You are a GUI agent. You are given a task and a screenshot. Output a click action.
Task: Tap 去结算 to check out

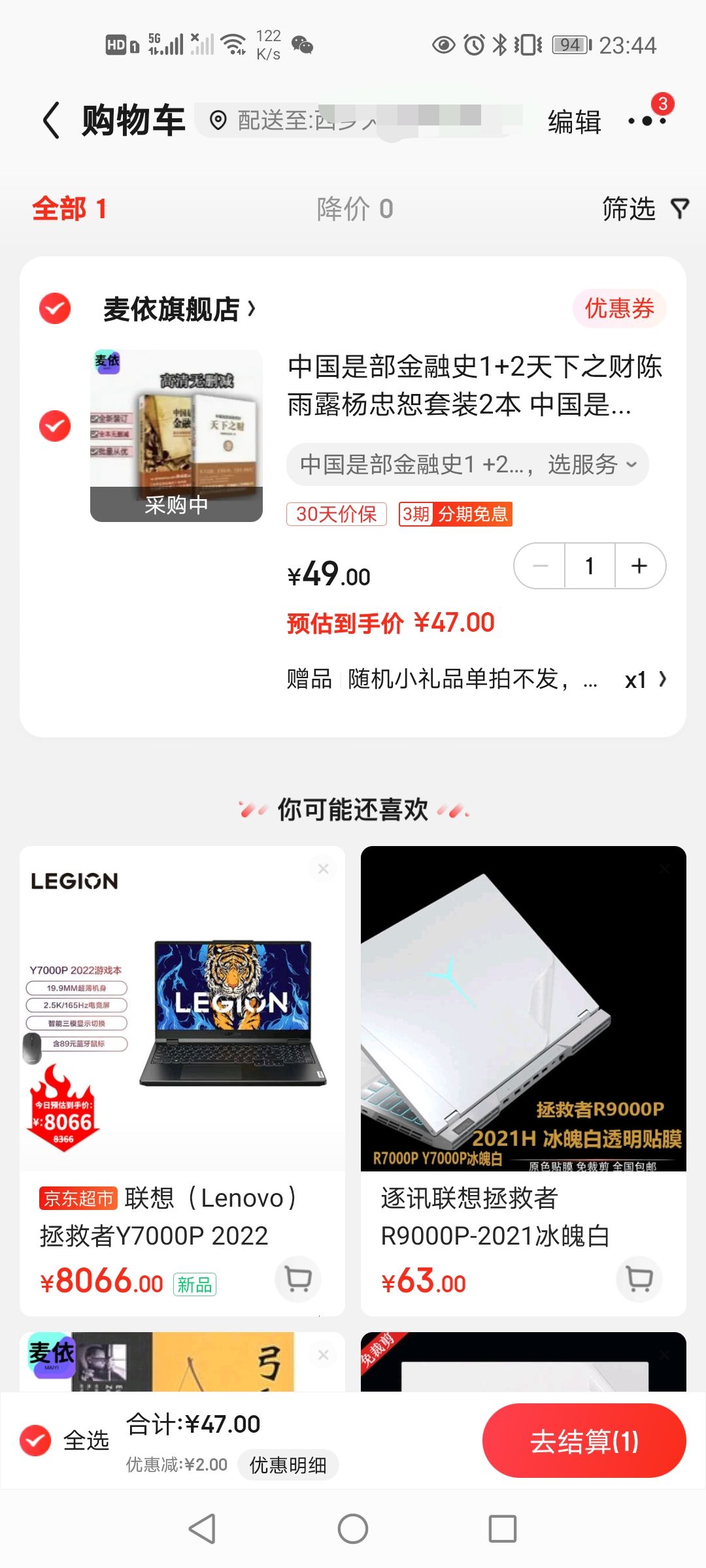point(584,1441)
